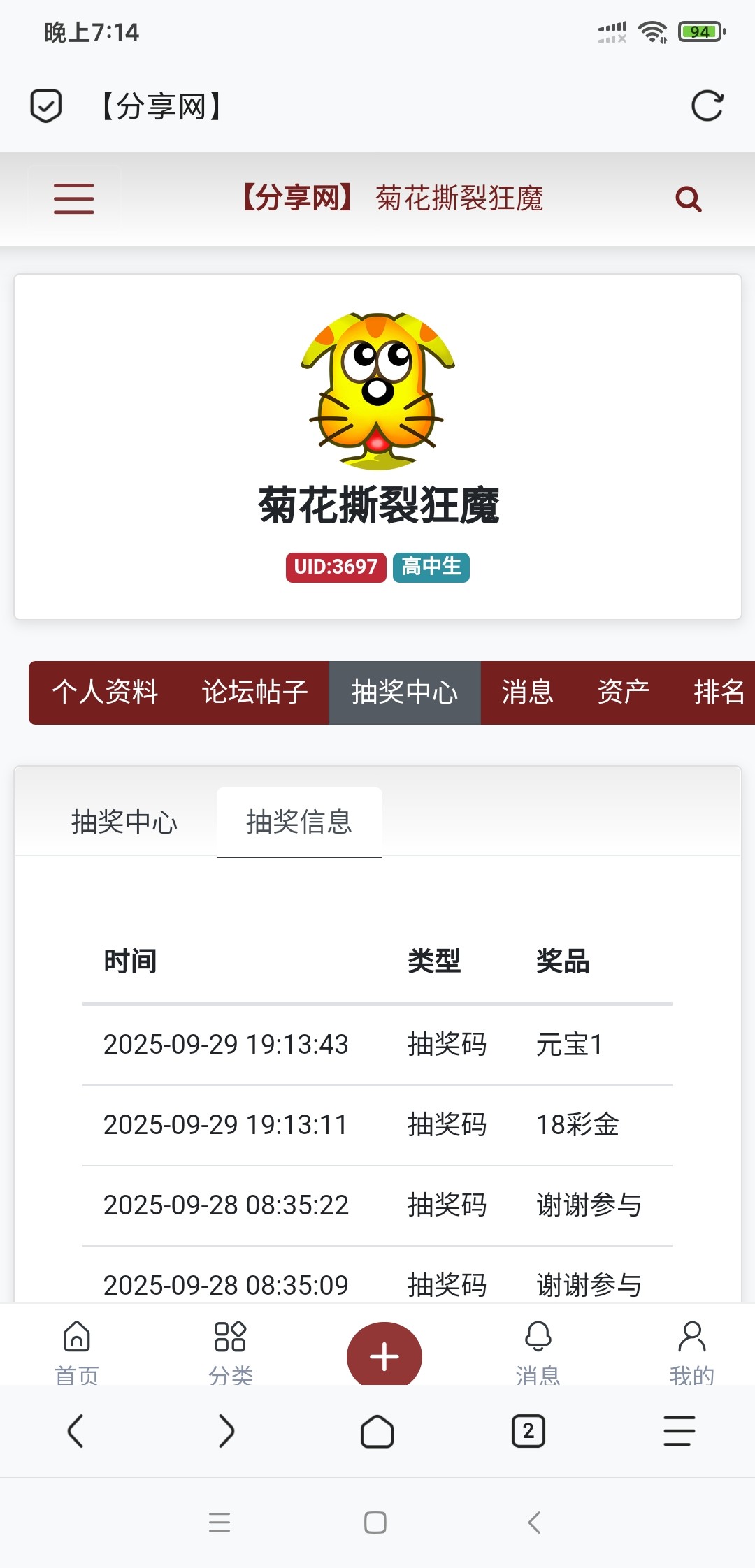The image size is (755, 1568).
Task: Switch to the 抽奖中心 sub-tab
Action: pos(124,822)
